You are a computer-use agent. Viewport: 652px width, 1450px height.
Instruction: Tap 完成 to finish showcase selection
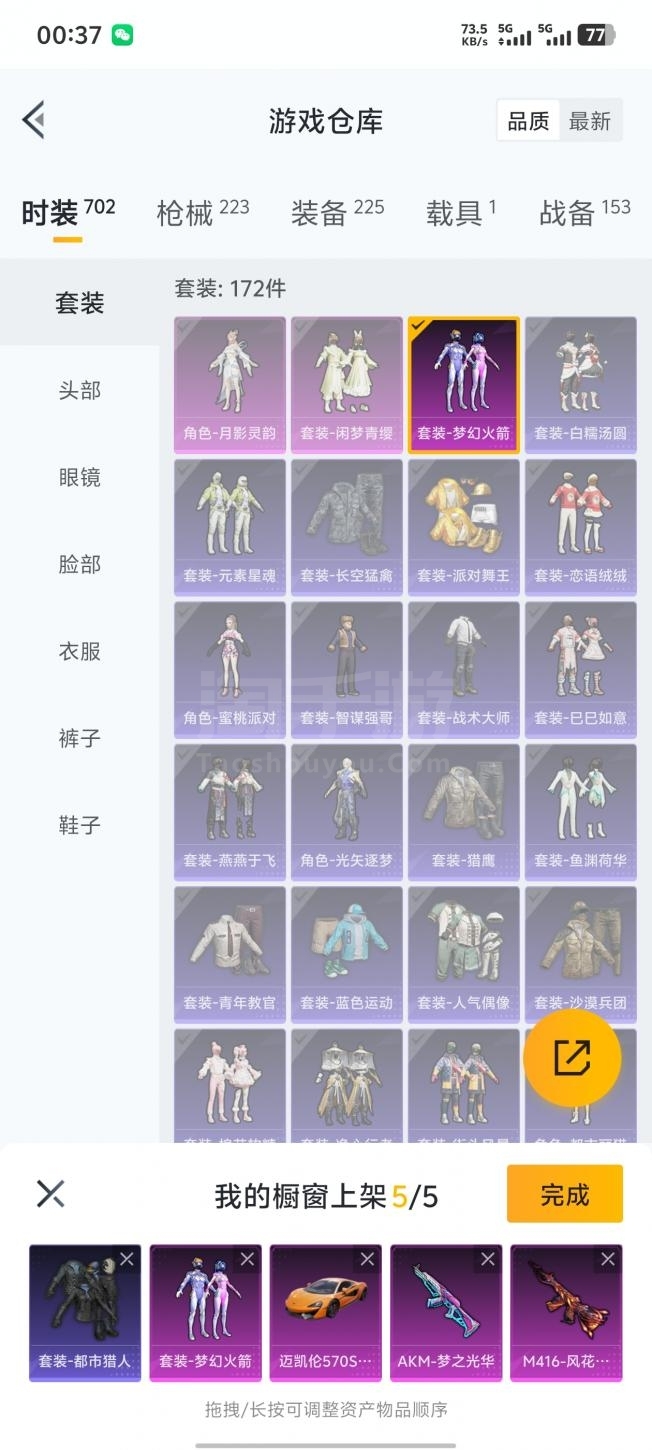565,1194
